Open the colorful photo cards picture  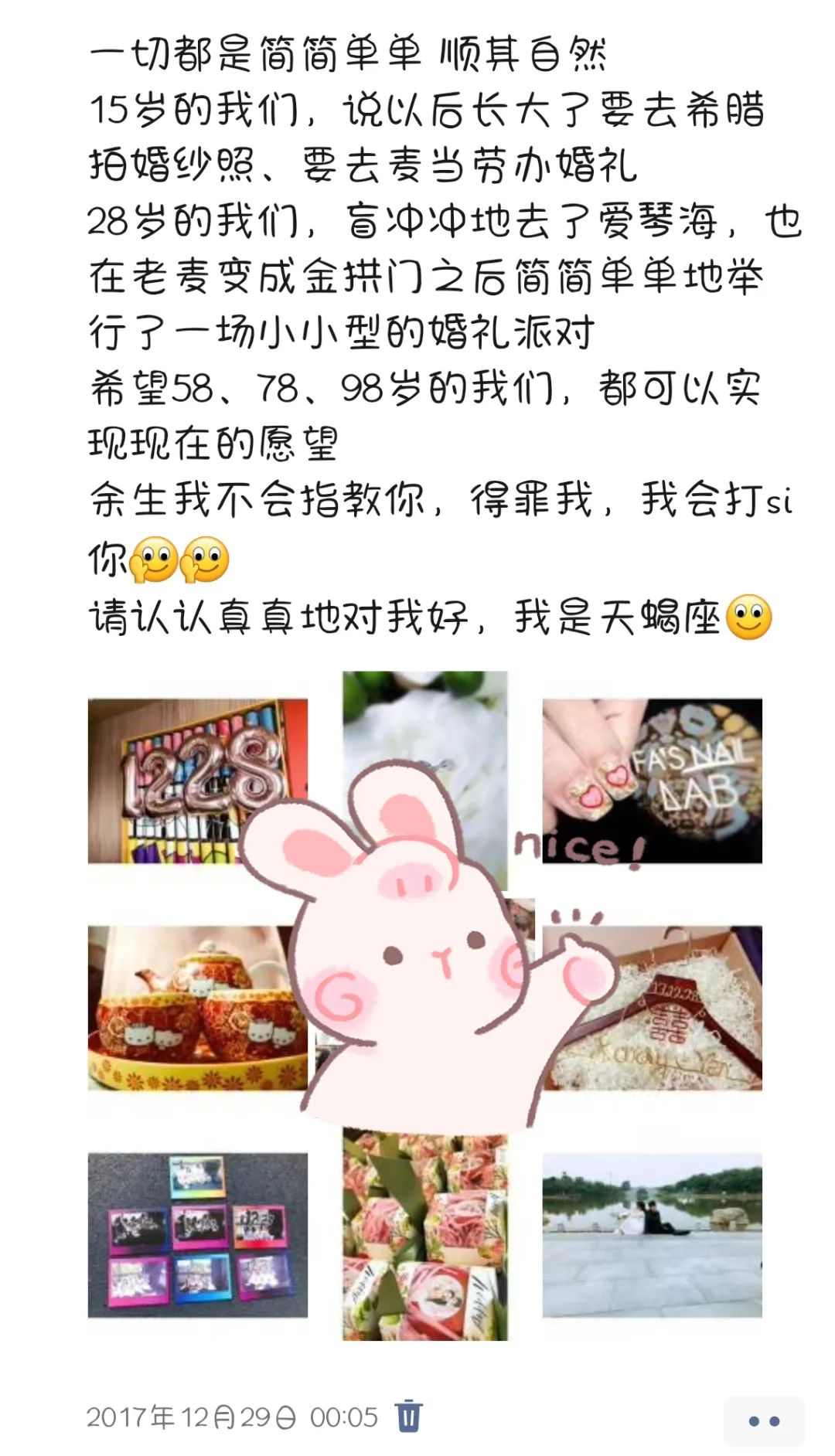tap(197, 1235)
